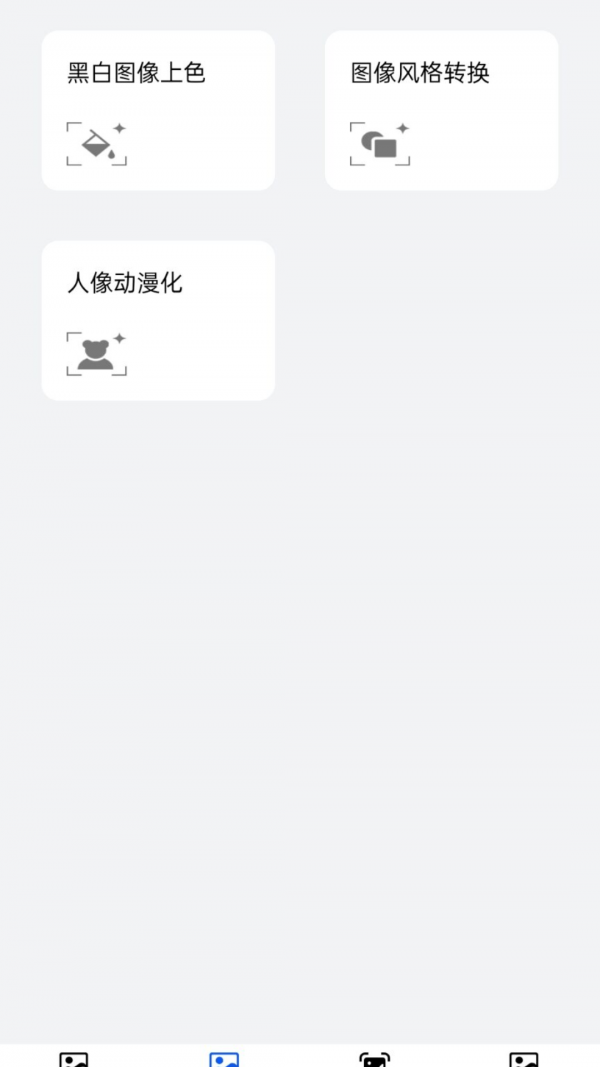
Task: Switch to the scan-frame icon tab
Action: coord(374,1058)
